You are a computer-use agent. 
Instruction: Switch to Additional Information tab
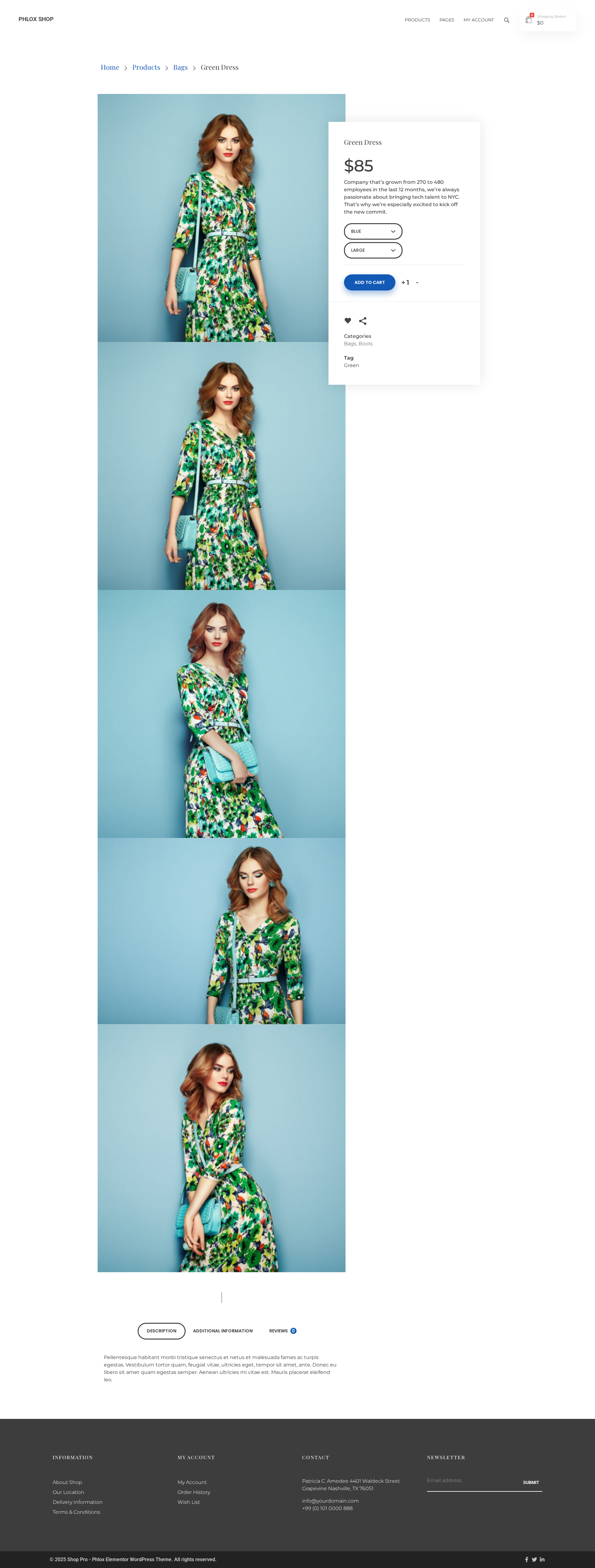pyautogui.click(x=223, y=1331)
